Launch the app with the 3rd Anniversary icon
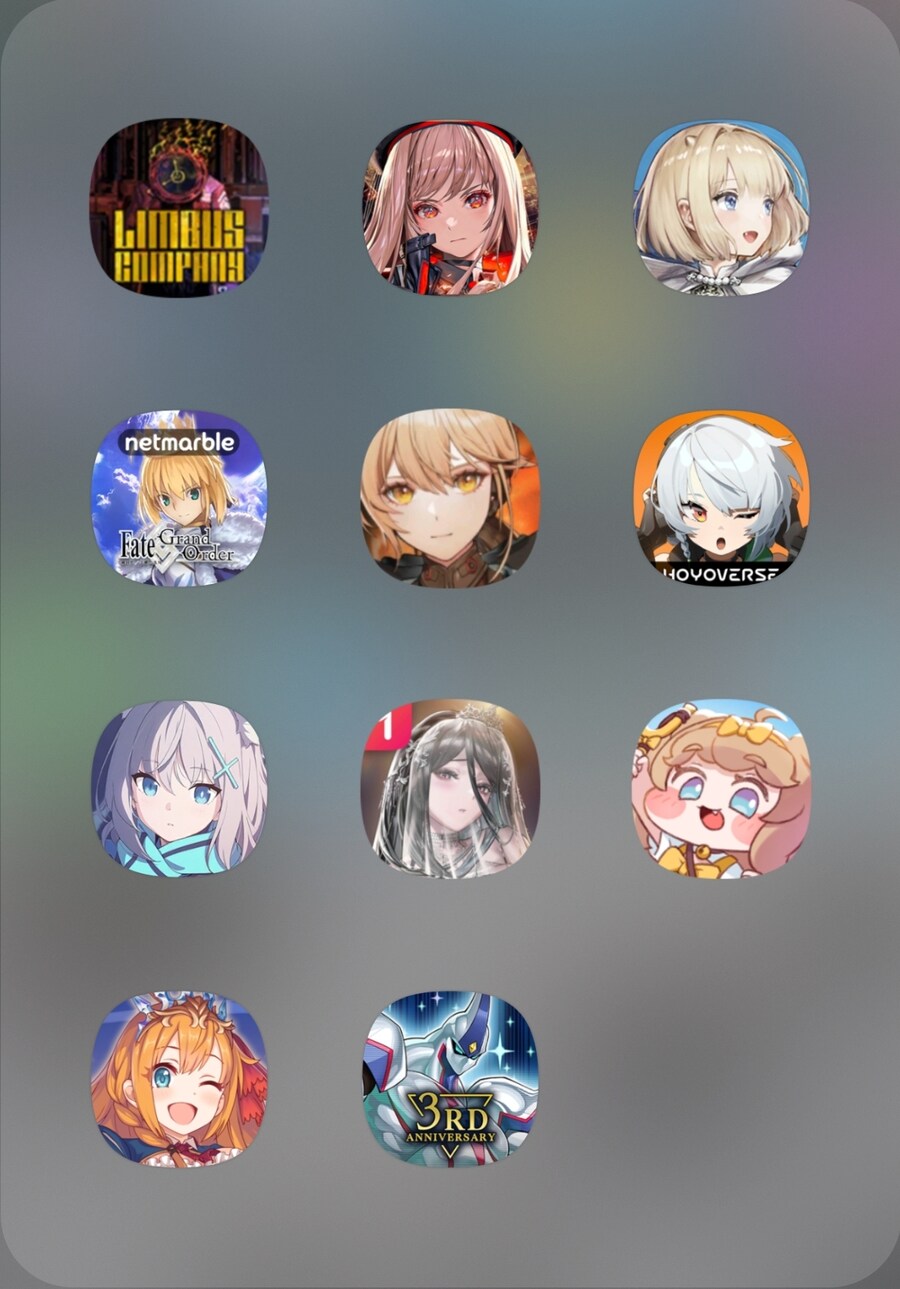900x1289 pixels. pyautogui.click(x=450, y=1078)
